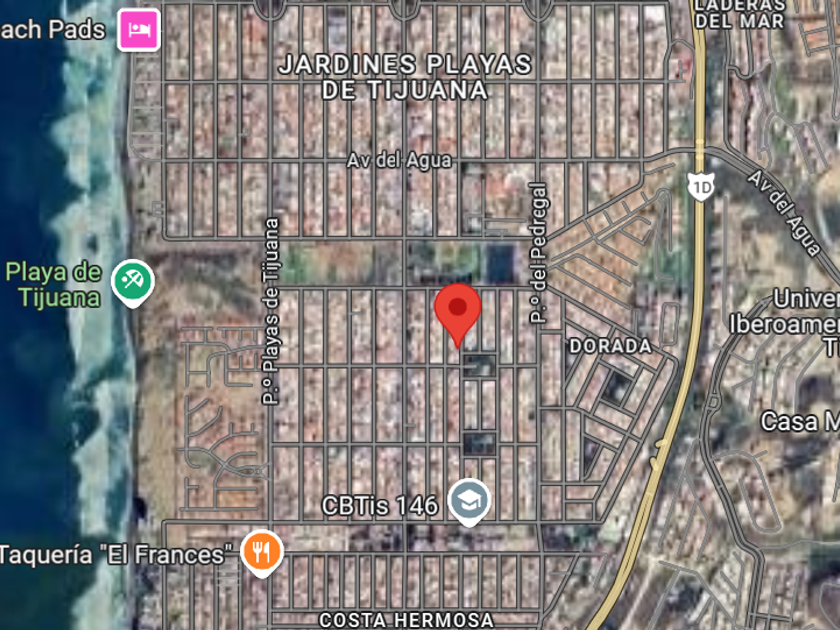Select the Playa de Tijuana beach marker
Image resolution: width=840 pixels, height=630 pixels.
(131, 281)
